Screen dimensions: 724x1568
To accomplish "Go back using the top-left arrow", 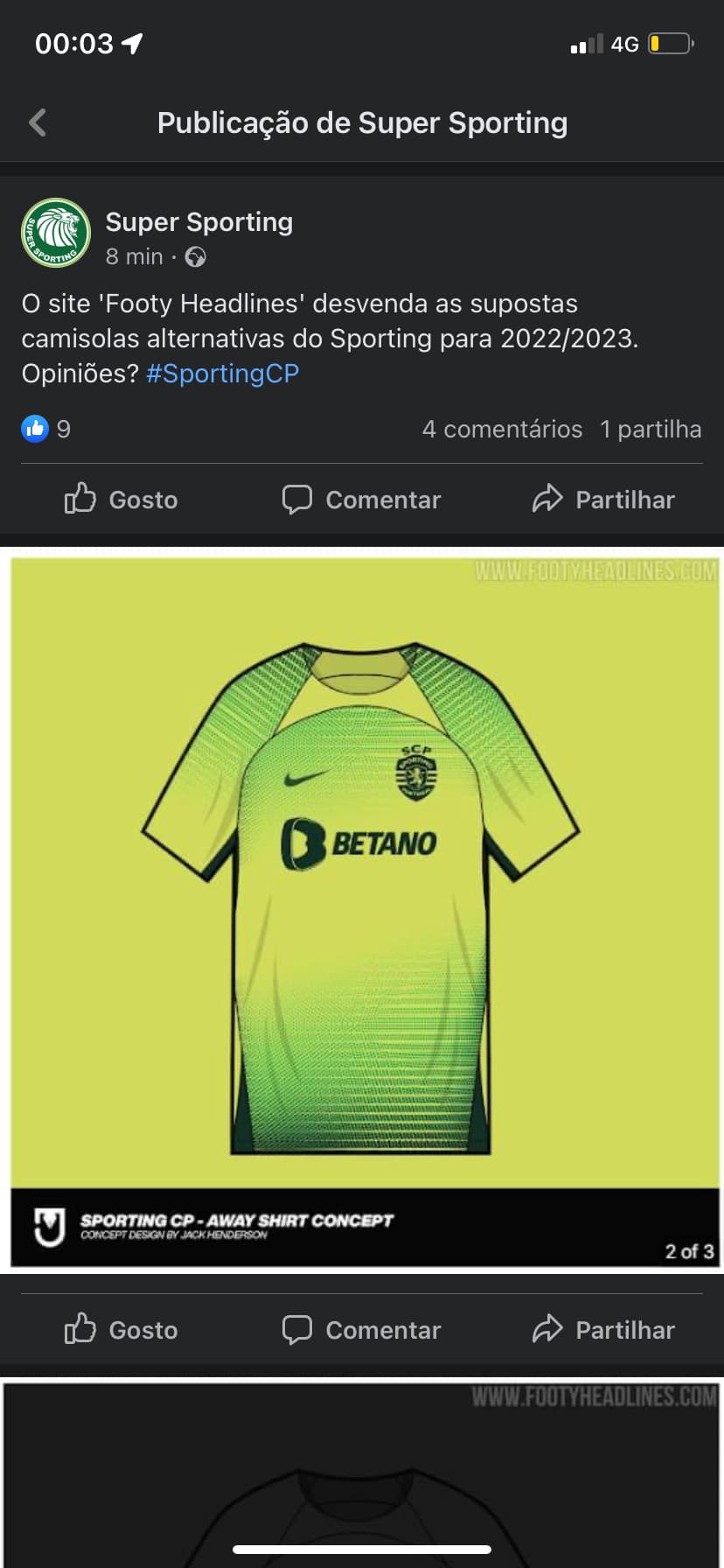I will tap(38, 122).
